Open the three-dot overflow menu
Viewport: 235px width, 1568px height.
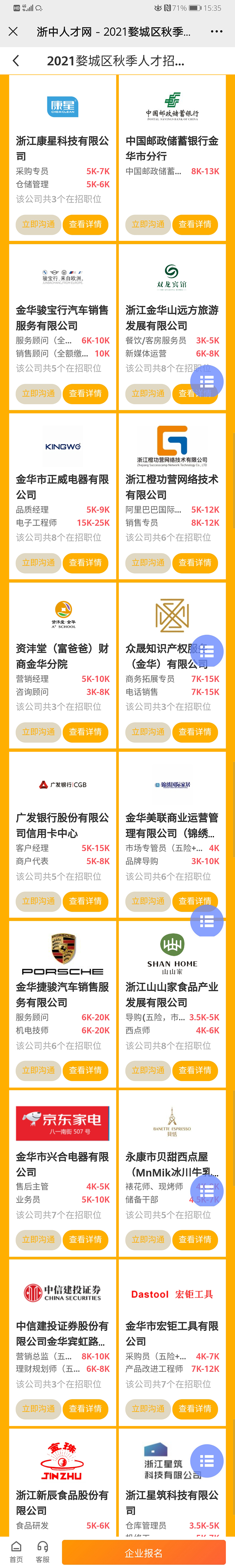216,32
